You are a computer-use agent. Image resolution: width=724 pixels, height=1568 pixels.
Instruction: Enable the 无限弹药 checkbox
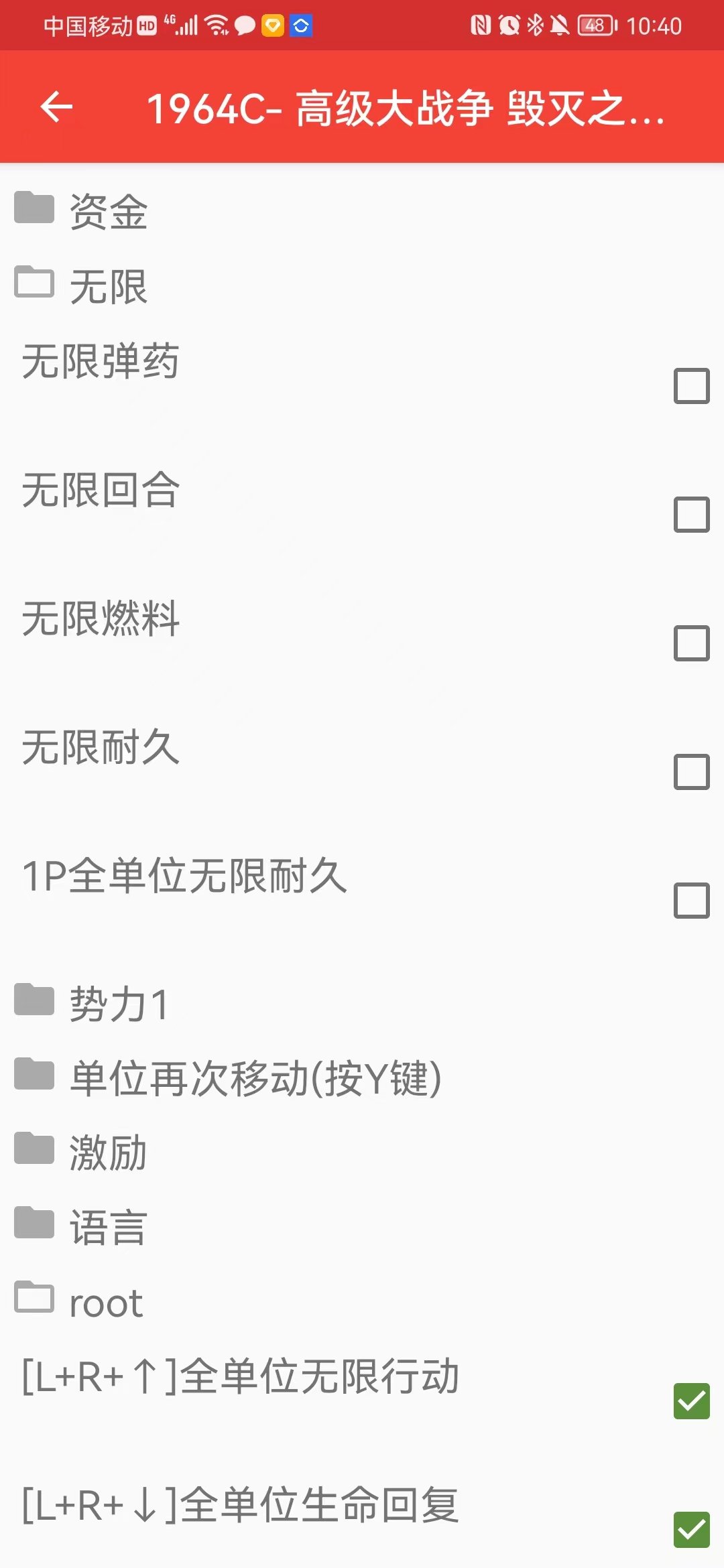coord(691,386)
